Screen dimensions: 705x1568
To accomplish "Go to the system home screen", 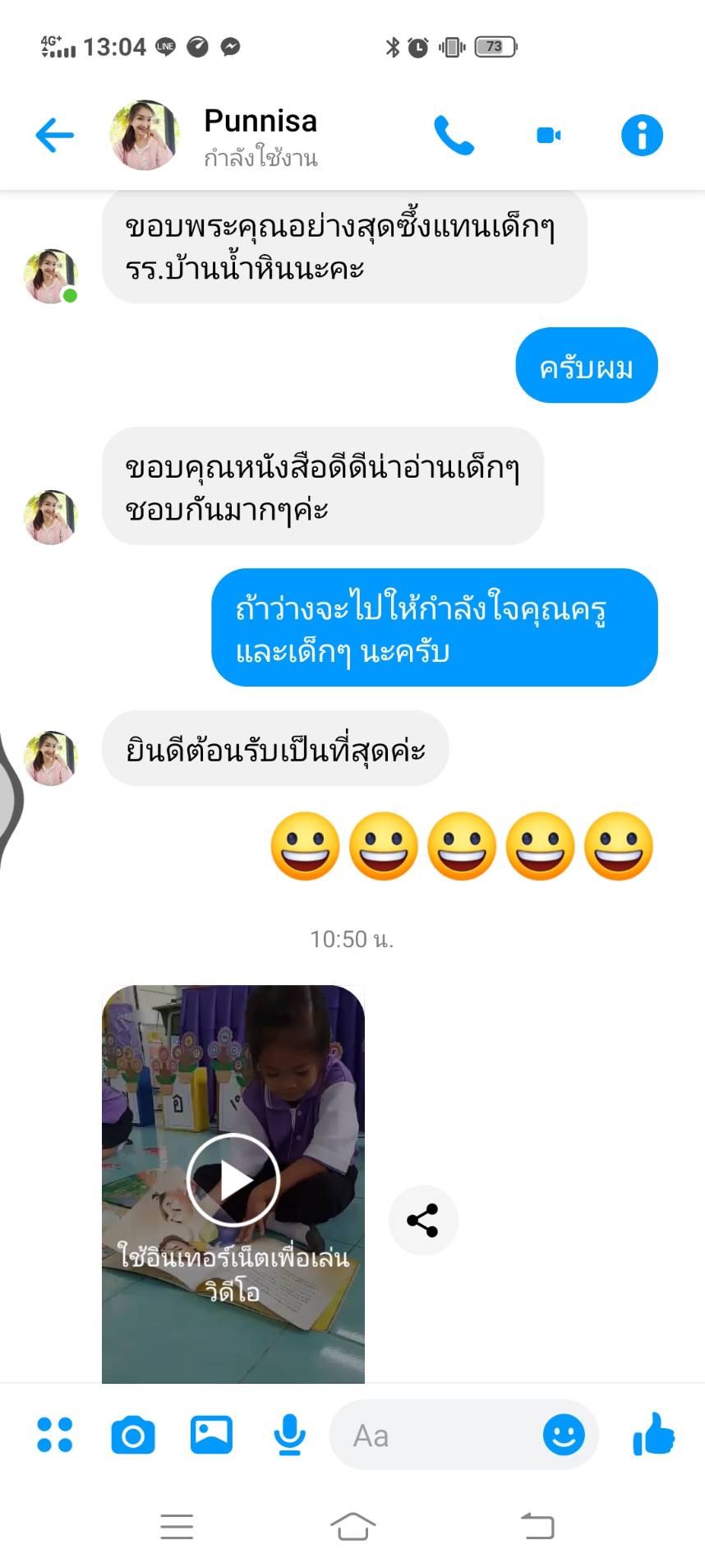I will pos(352,1526).
